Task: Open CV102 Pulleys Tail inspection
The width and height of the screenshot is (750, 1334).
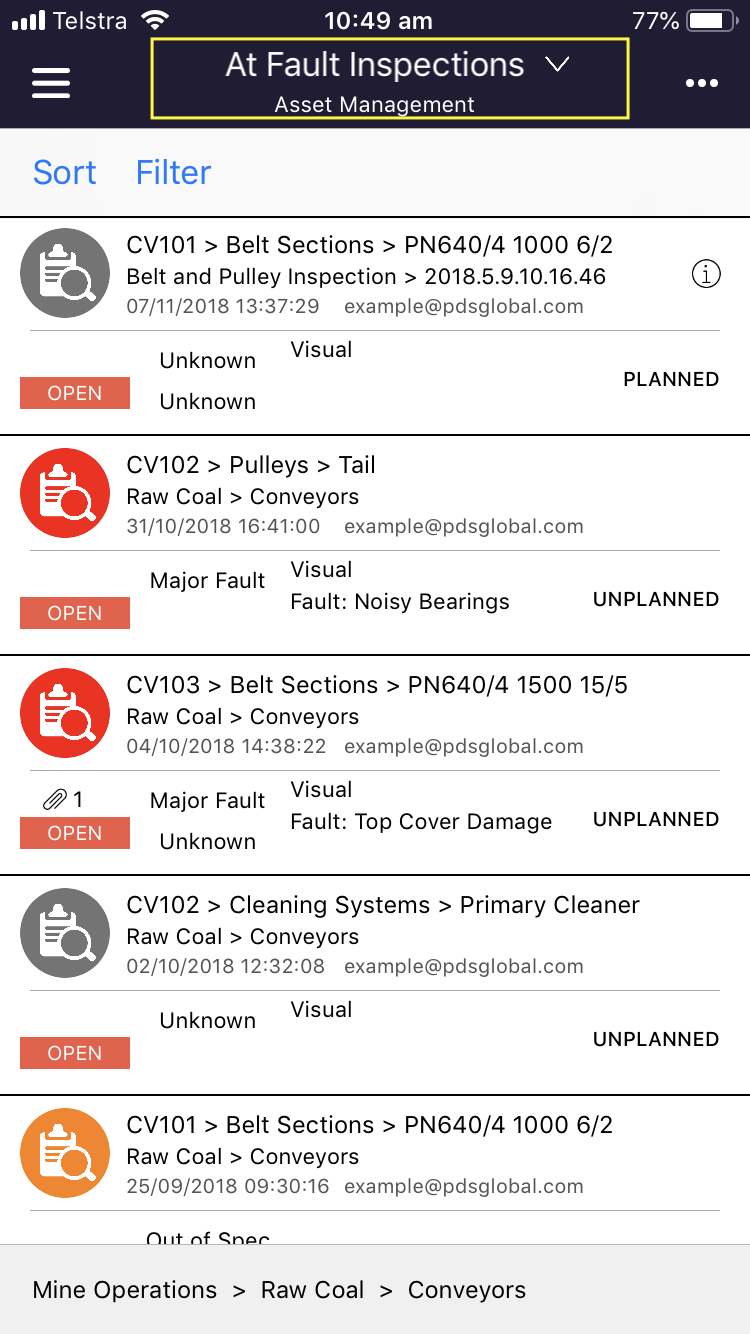Action: click(x=375, y=546)
